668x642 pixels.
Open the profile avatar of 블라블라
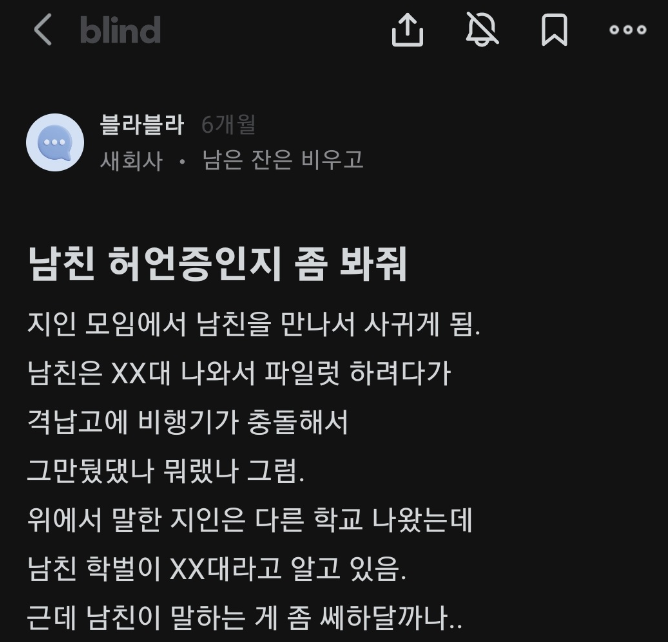tap(55, 143)
